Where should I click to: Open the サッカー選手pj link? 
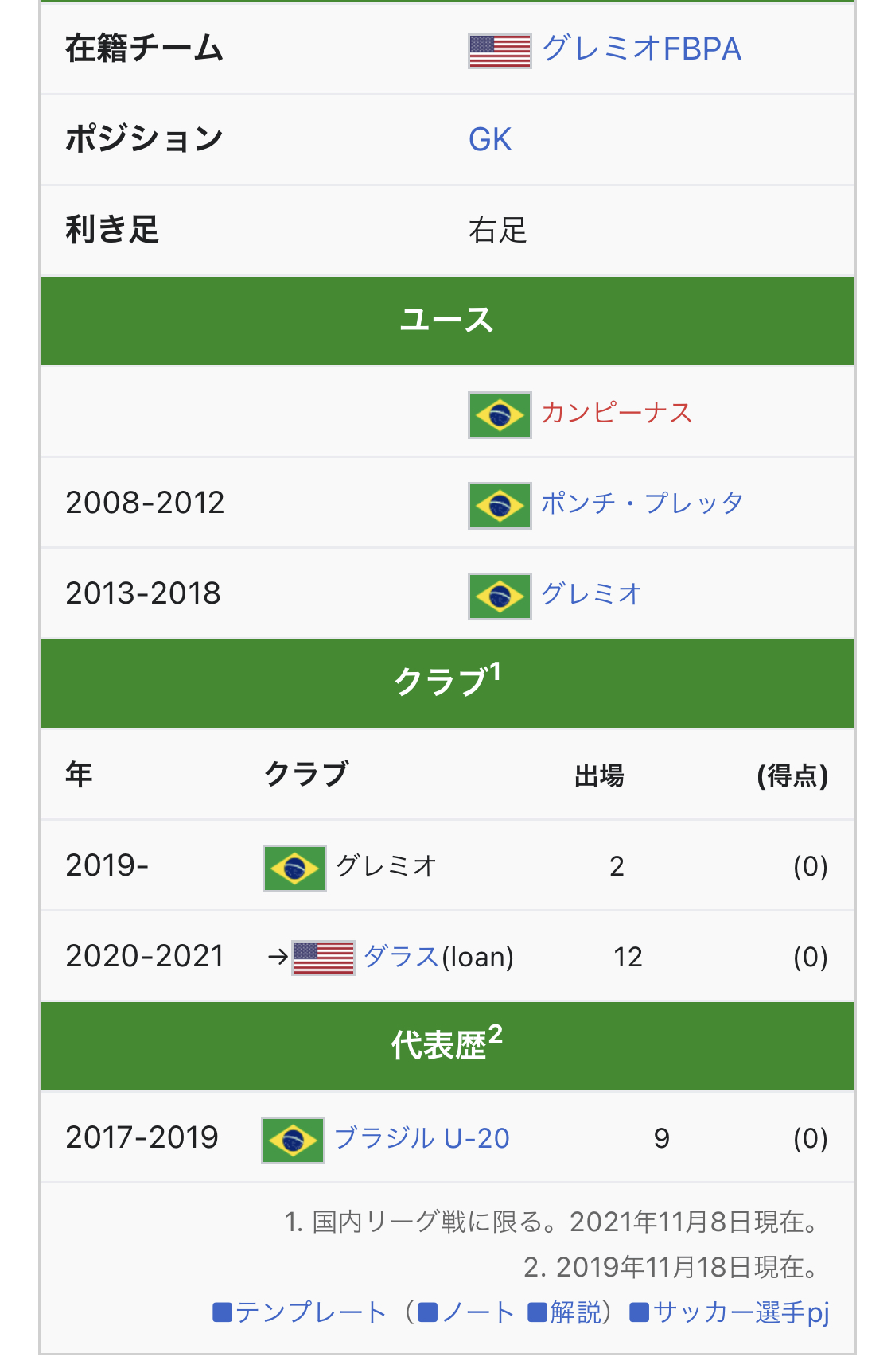pyautogui.click(x=740, y=1312)
